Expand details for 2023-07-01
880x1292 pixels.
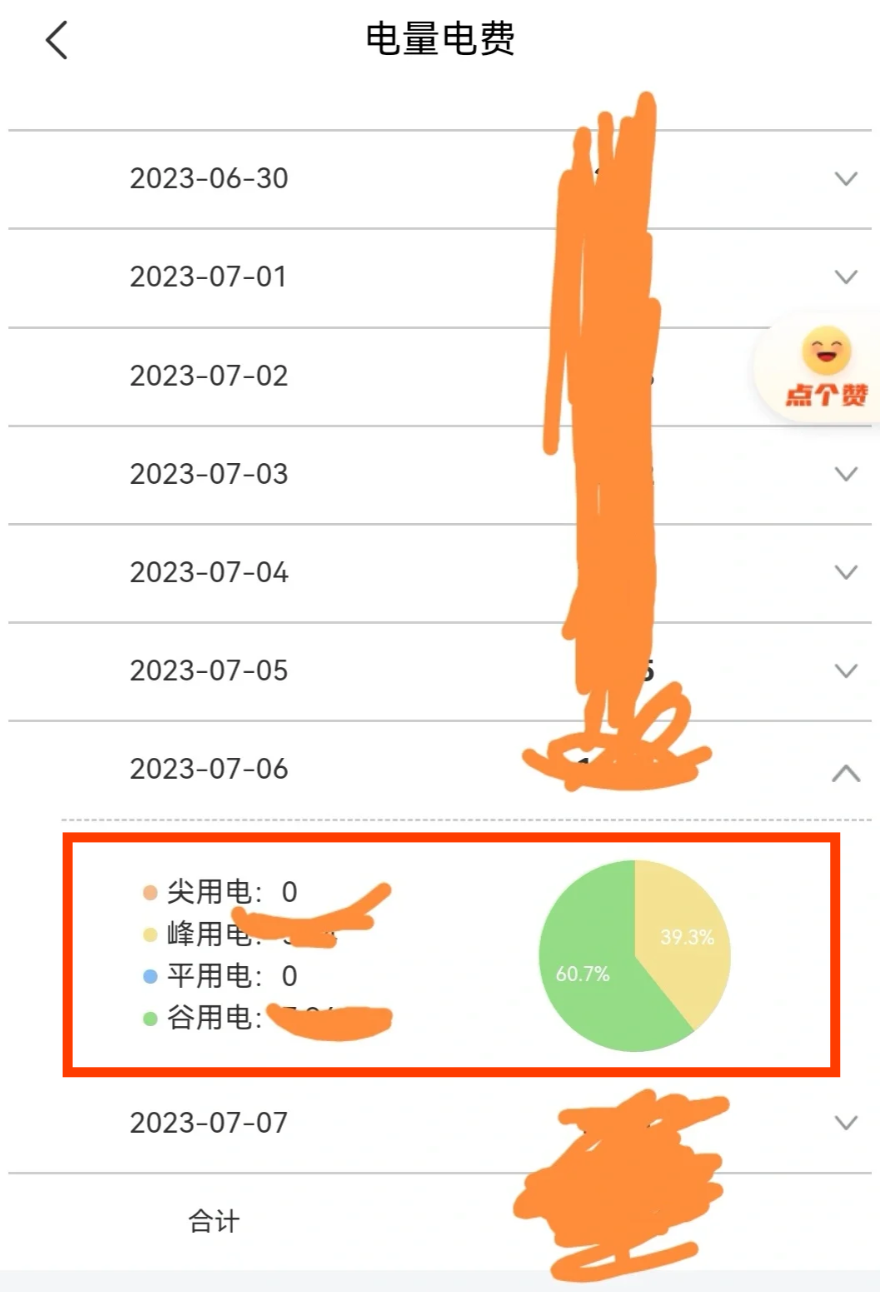(x=846, y=277)
